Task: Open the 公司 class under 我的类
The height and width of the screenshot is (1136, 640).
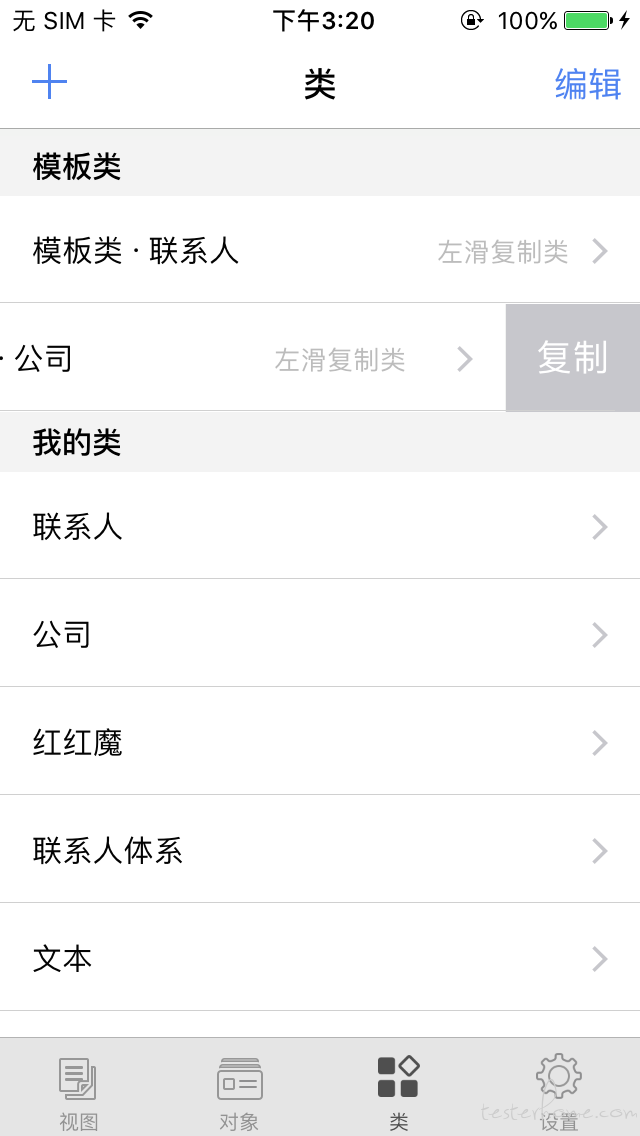Action: pyautogui.click(x=320, y=634)
